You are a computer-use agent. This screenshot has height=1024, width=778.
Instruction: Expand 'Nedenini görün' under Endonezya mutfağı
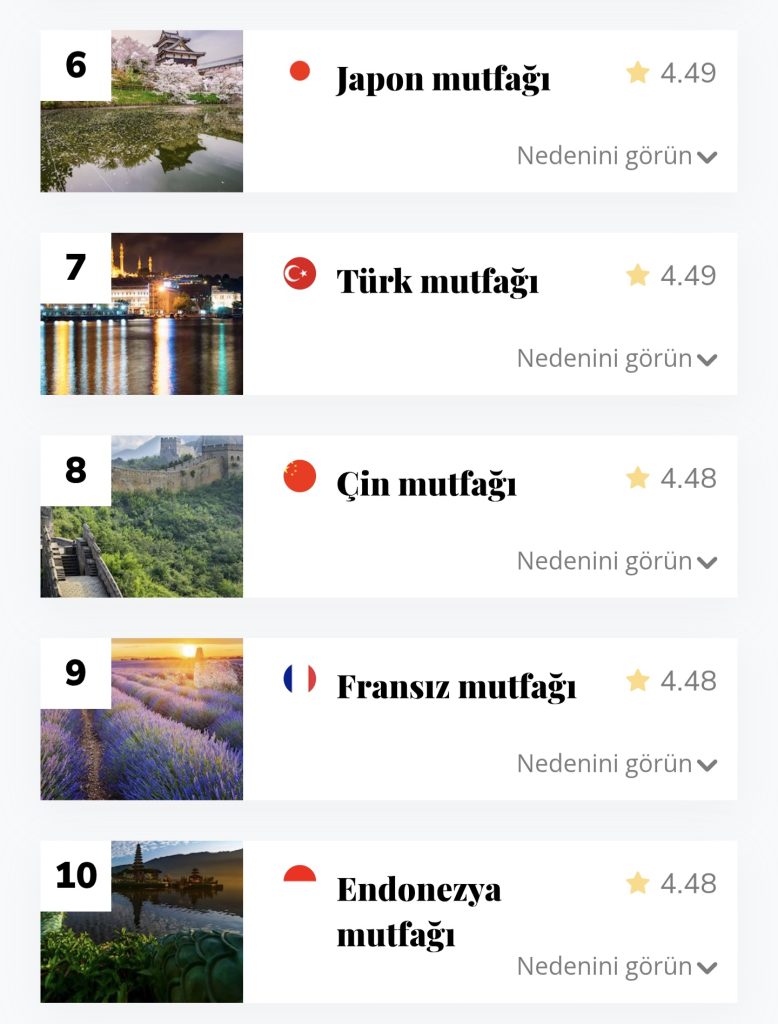point(616,967)
